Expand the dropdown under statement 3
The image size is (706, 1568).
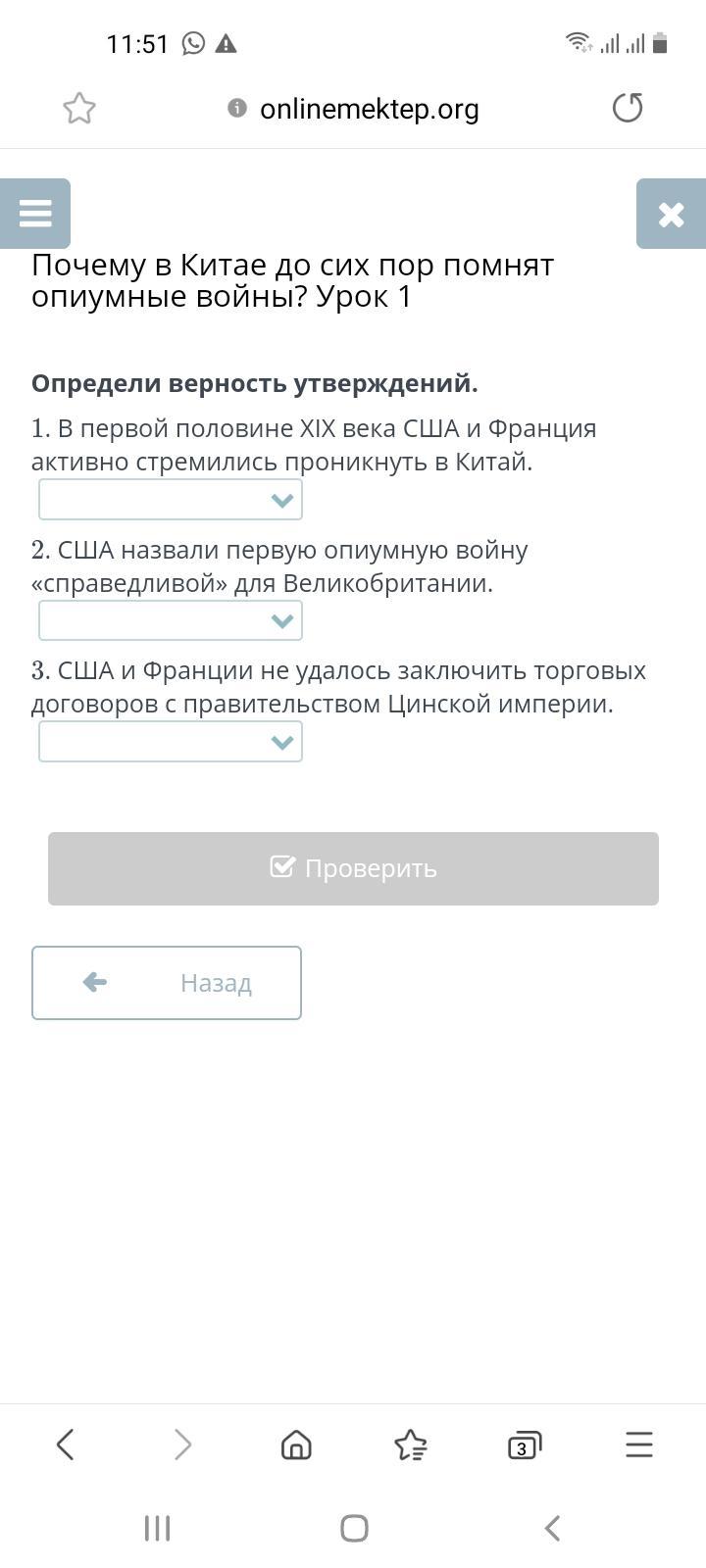click(171, 742)
